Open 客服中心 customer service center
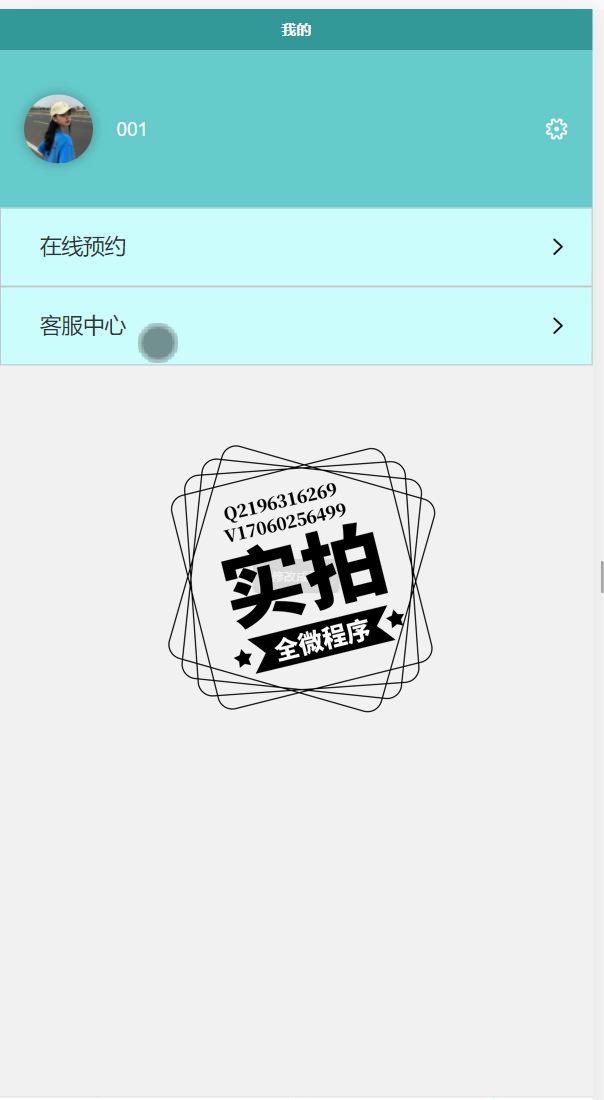This screenshot has width=604, height=1100. click(296, 326)
